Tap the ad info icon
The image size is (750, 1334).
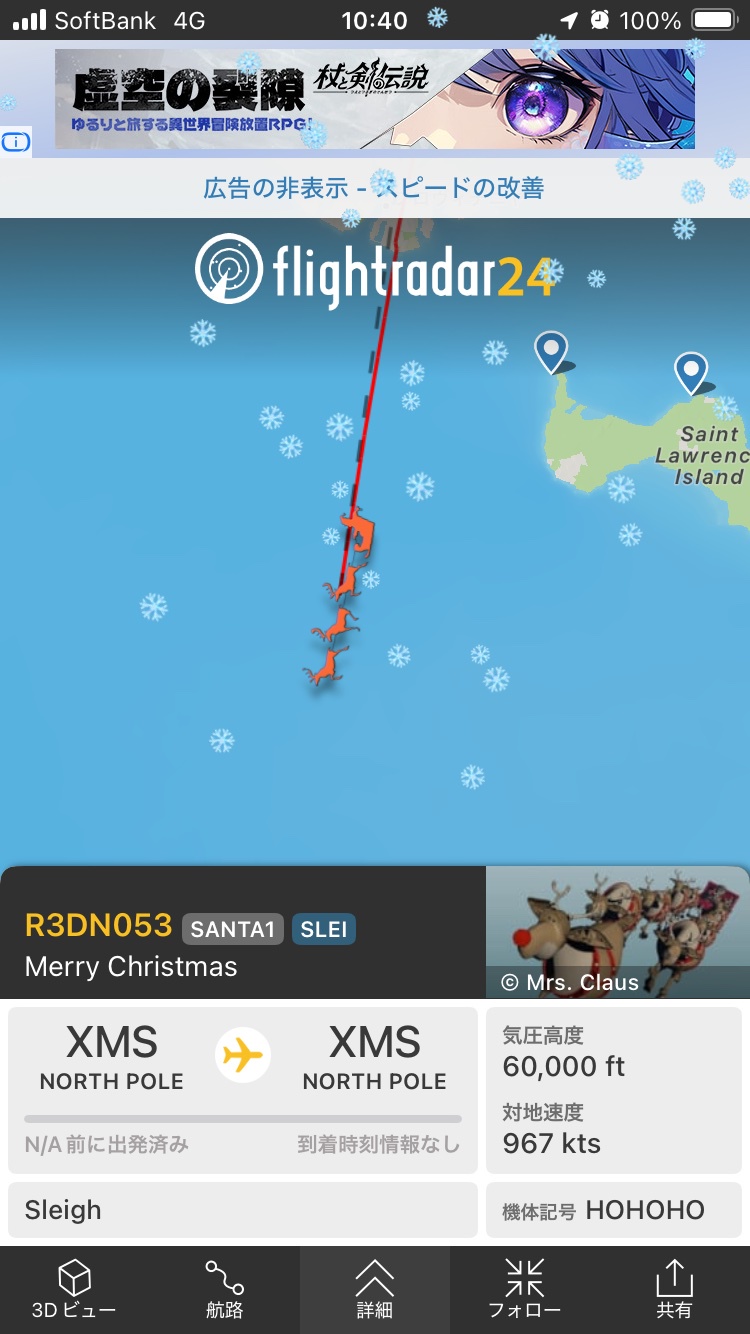point(16,142)
